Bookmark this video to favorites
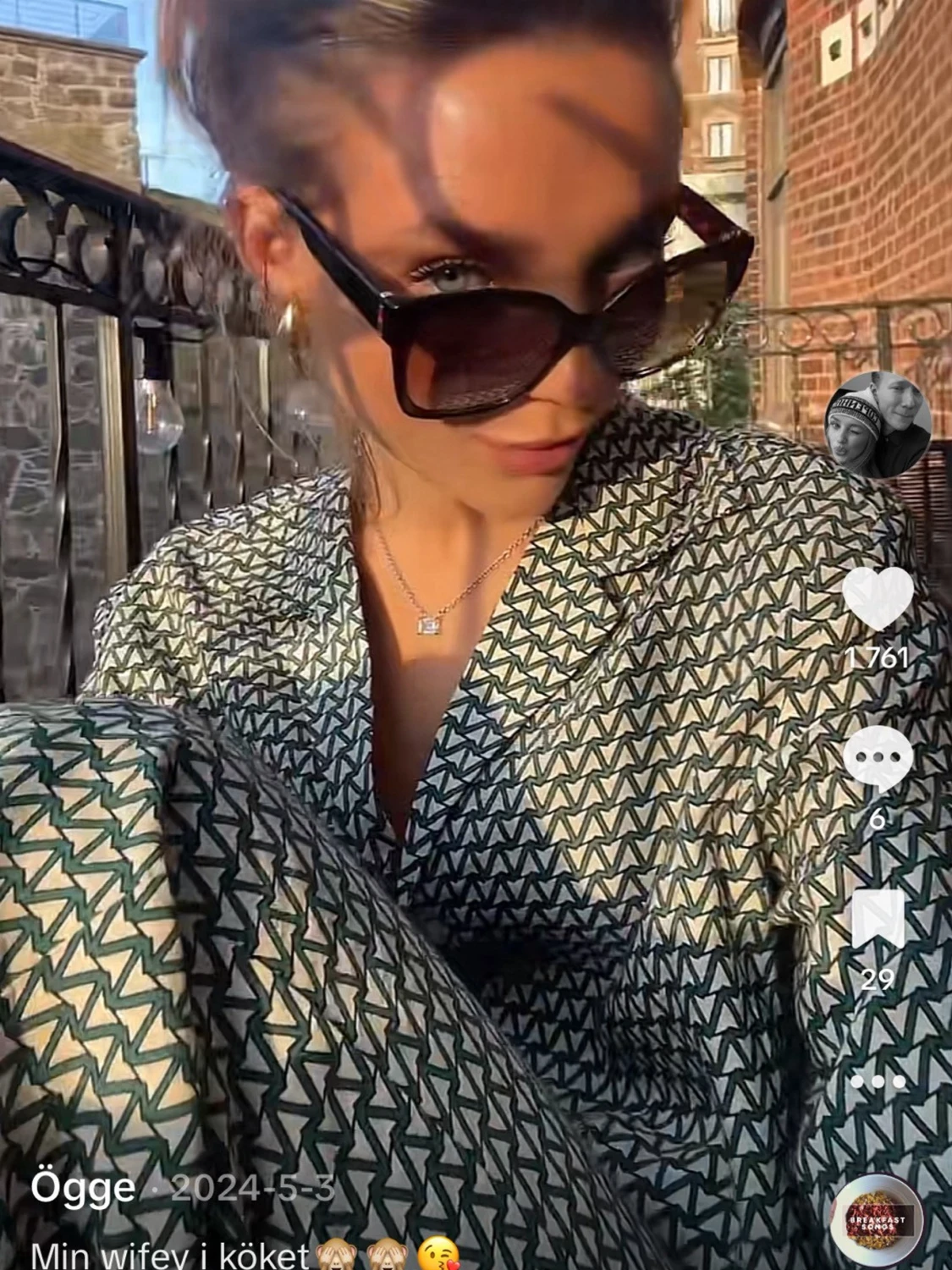Viewport: 952px width, 1270px height. point(878,919)
